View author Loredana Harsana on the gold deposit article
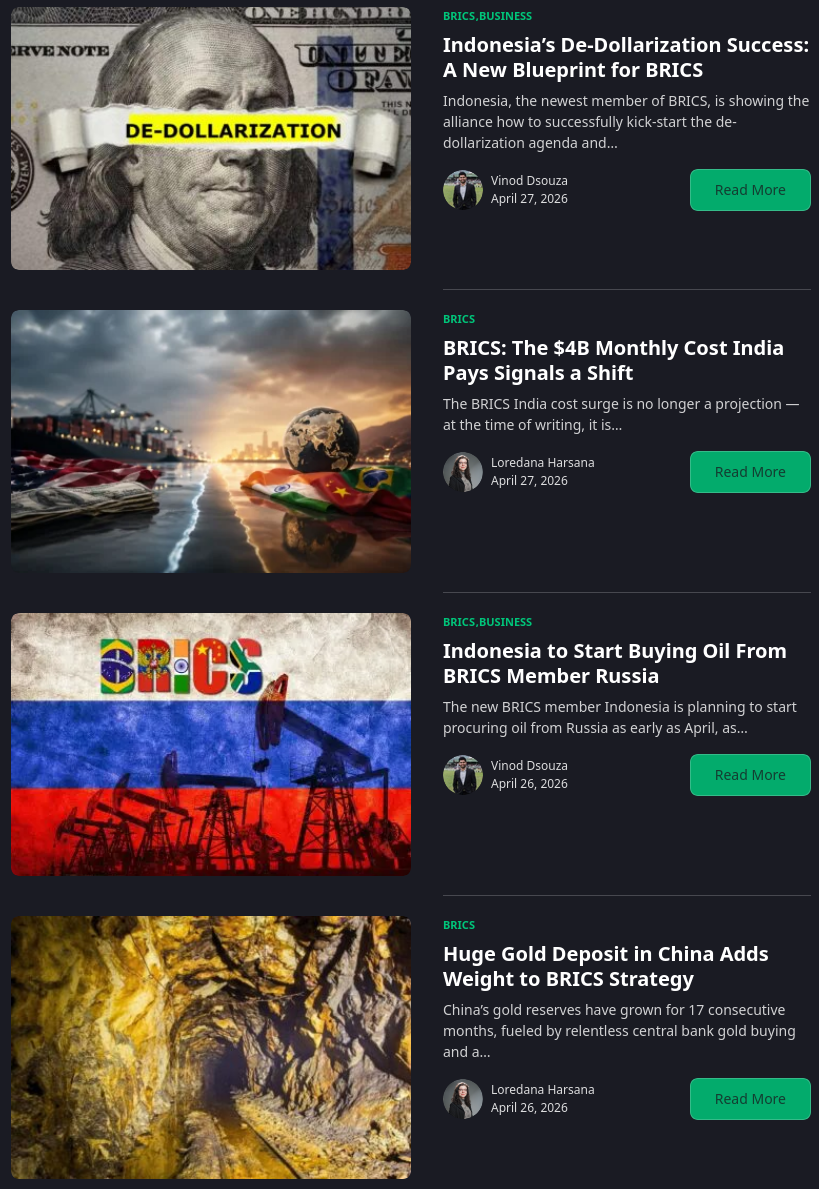Screen dimensions: 819x1189 [x=542, y=1090]
